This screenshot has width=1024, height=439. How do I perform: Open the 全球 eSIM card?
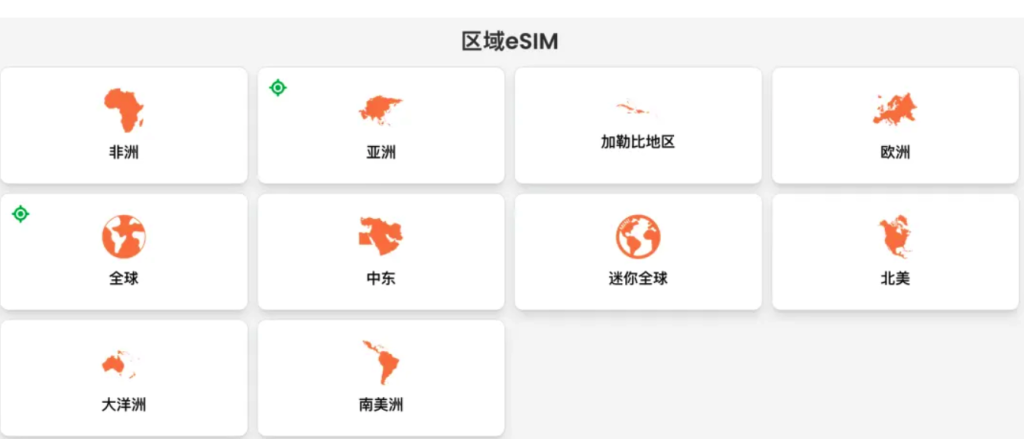tap(124, 252)
